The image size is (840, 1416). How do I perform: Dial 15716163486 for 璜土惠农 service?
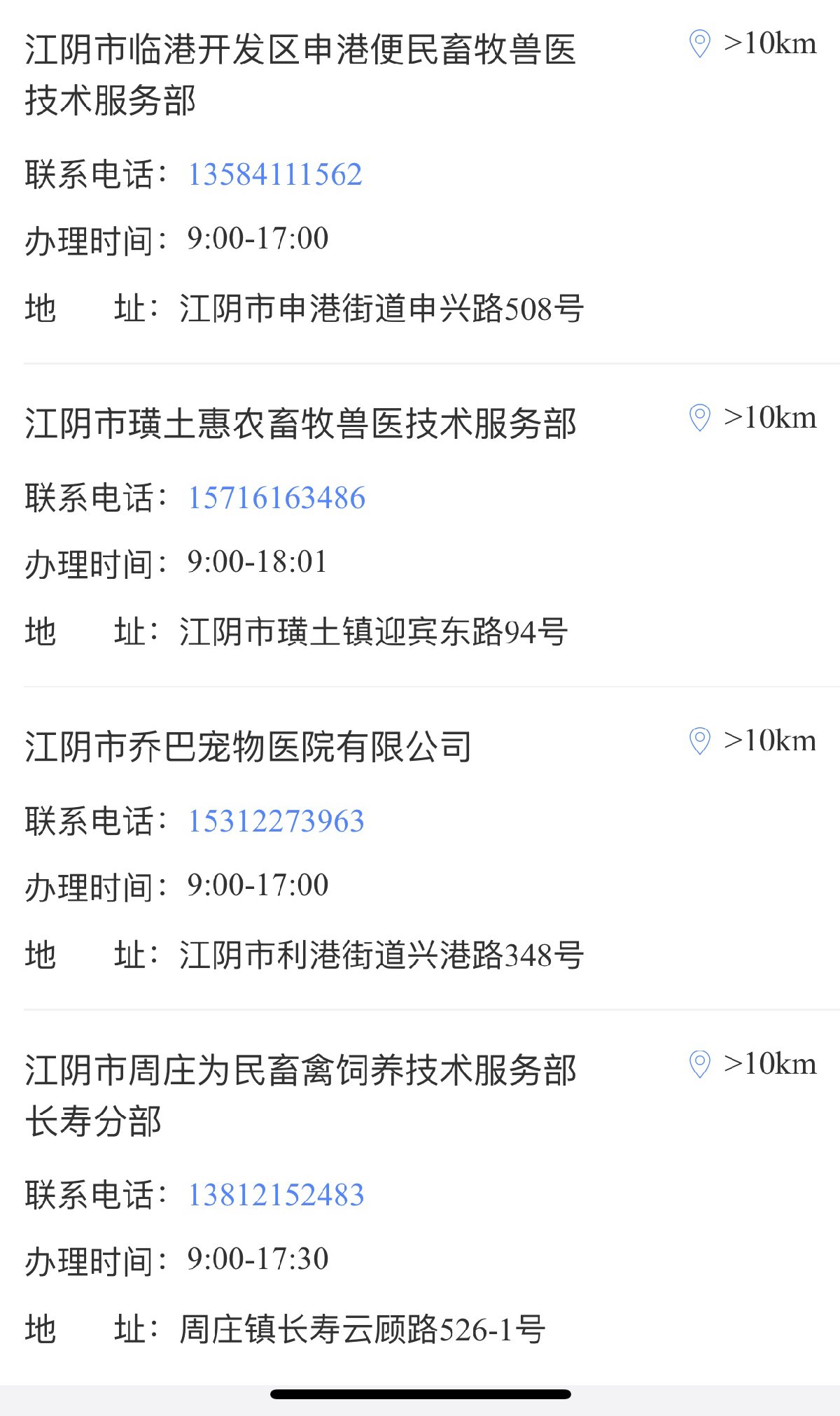[x=276, y=498]
